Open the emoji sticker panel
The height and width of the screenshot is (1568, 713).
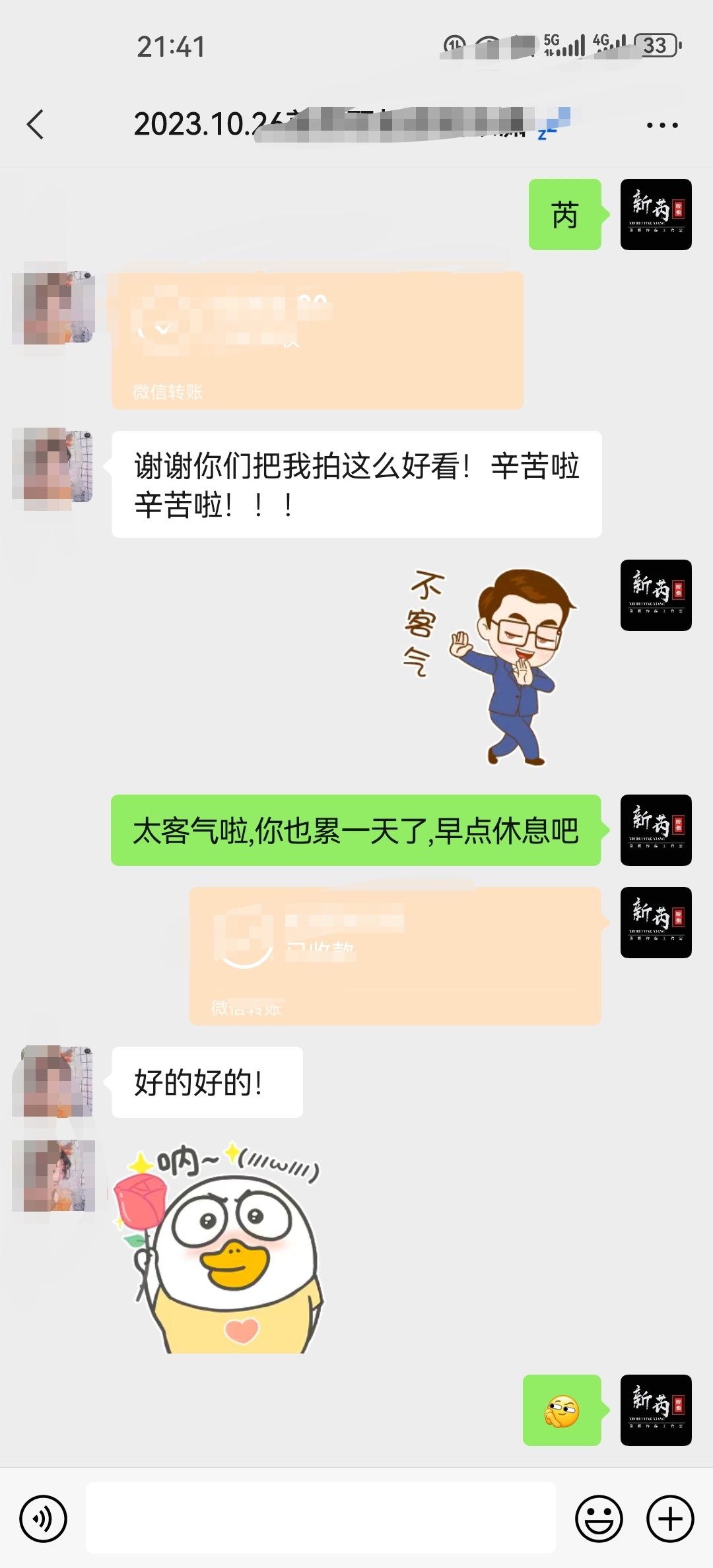[599, 1519]
